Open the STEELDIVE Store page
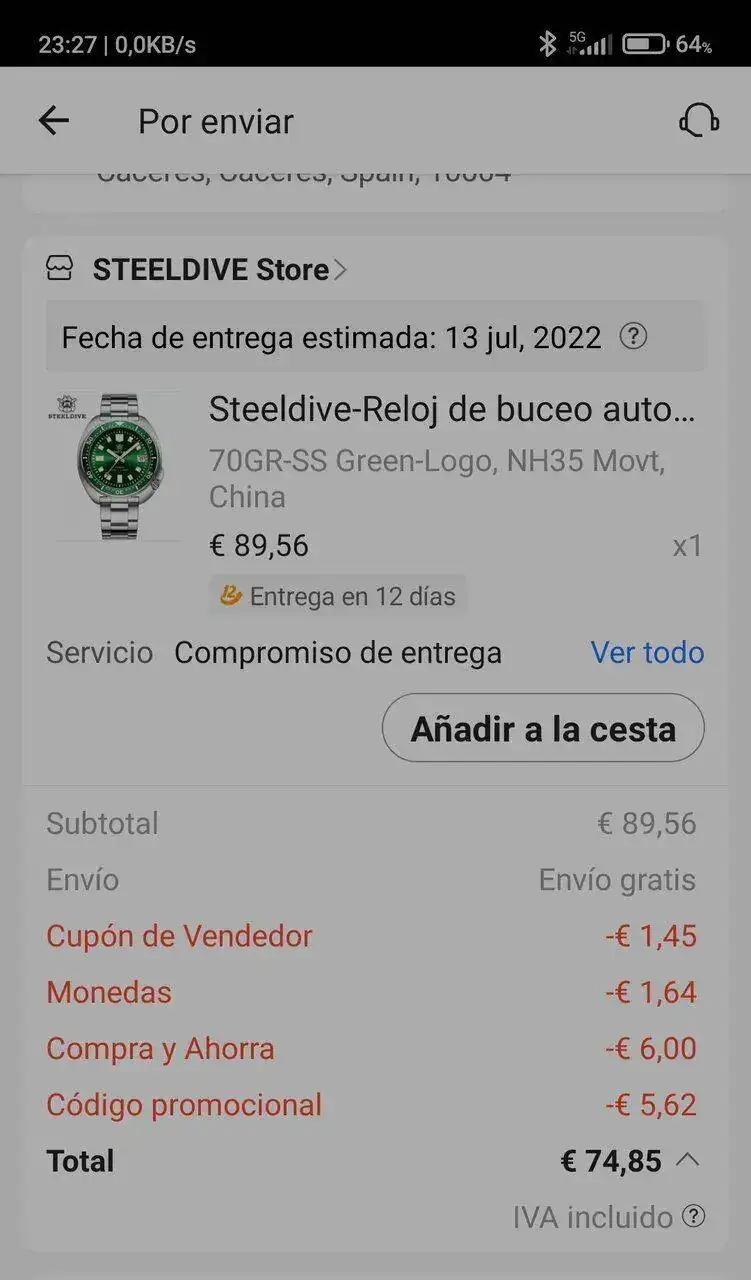Screen dimensions: 751x1280 [211, 270]
